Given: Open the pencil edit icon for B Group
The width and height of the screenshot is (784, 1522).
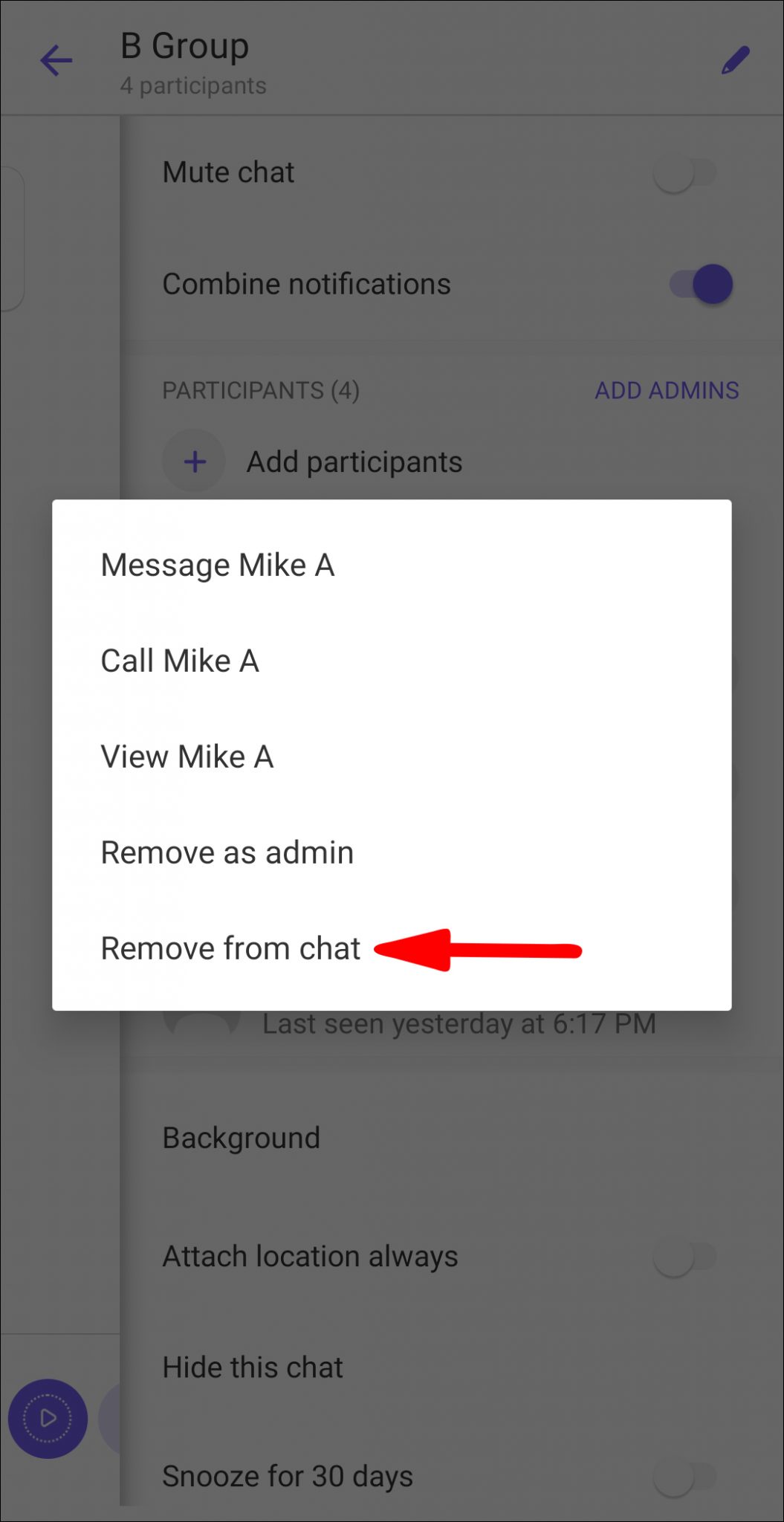Looking at the screenshot, I should 734,59.
